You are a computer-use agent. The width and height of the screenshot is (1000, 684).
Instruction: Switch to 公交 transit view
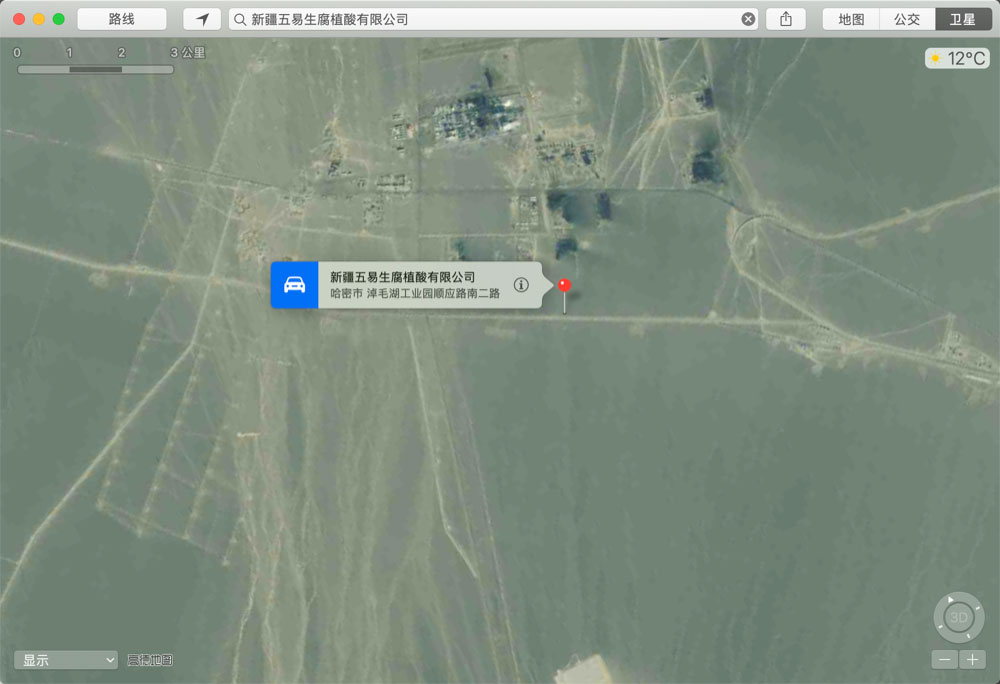[x=907, y=19]
